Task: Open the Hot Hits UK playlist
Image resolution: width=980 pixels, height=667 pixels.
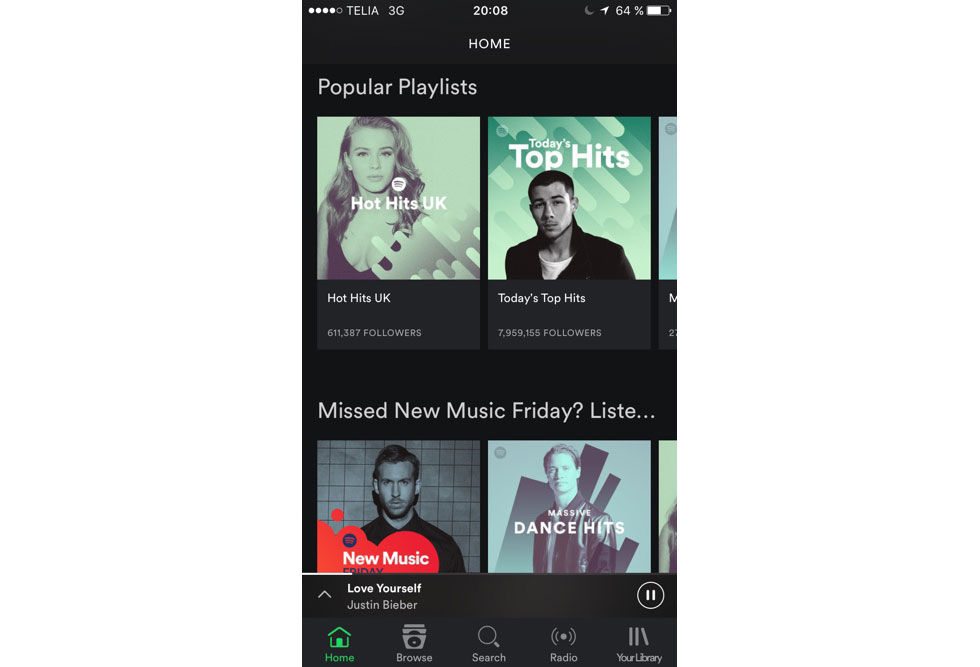Action: (x=398, y=199)
